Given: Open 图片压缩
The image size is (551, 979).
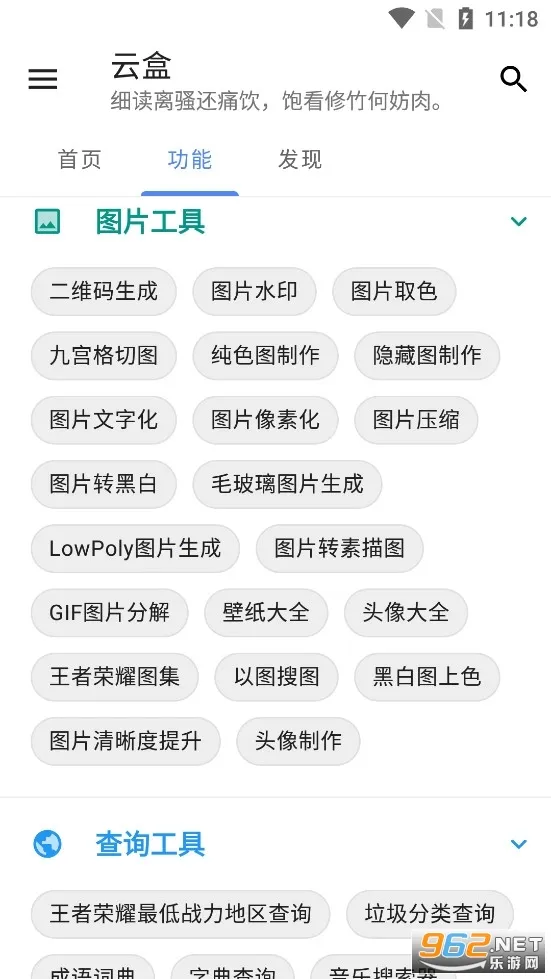Looking at the screenshot, I should coord(416,420).
